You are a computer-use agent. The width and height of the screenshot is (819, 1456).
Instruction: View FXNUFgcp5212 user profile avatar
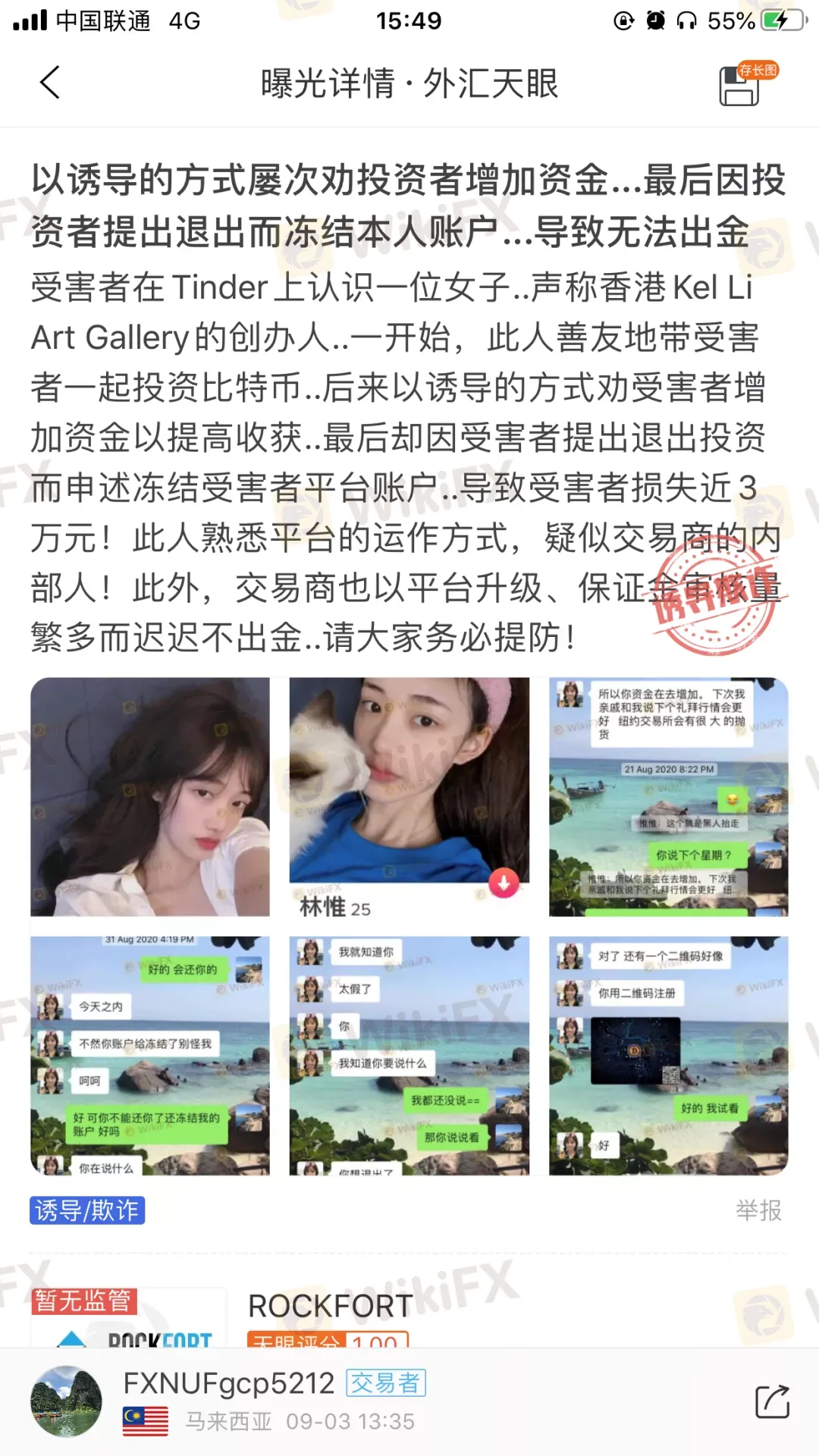tap(66, 1401)
